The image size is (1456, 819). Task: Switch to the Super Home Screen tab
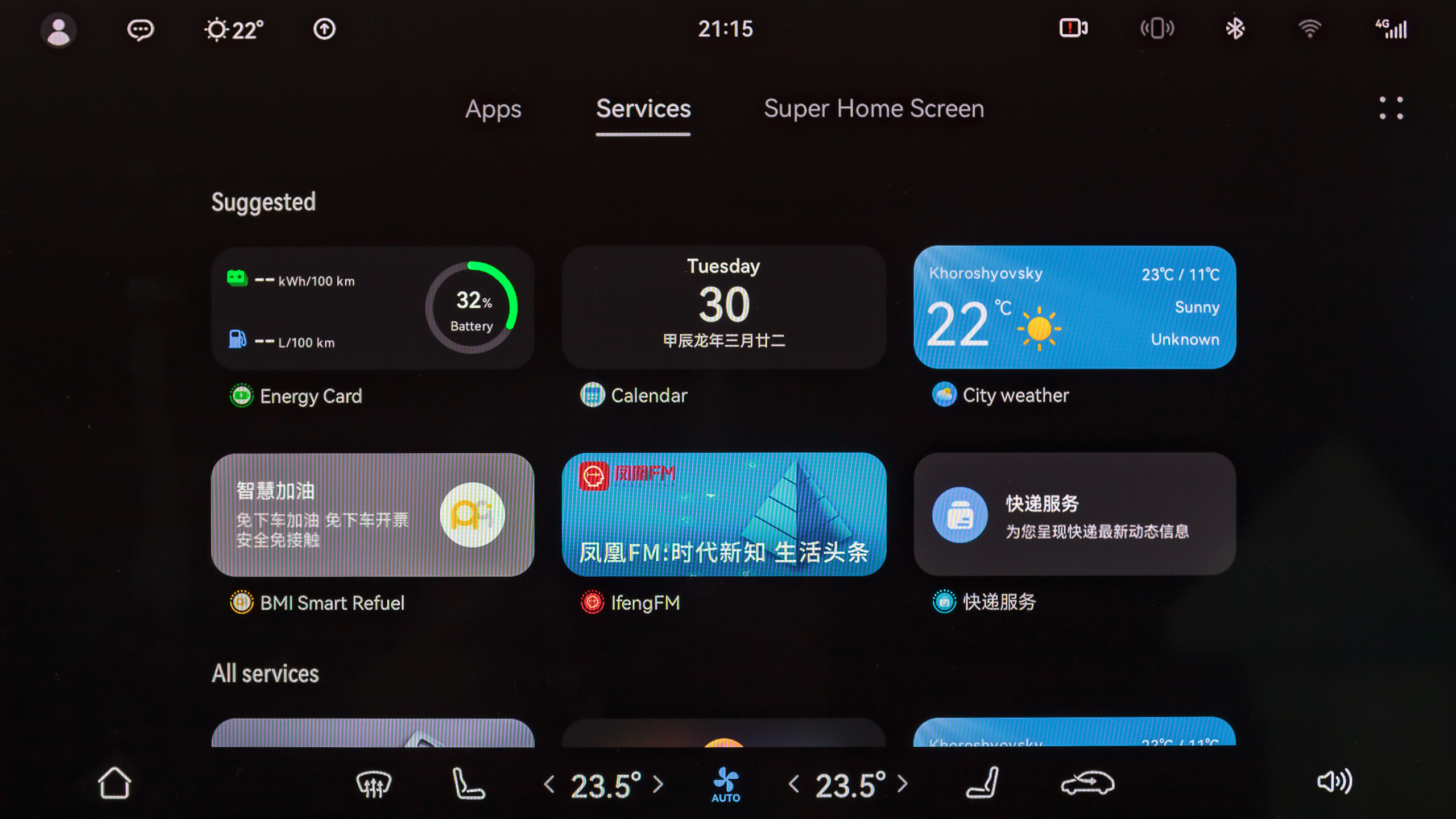[x=874, y=109]
